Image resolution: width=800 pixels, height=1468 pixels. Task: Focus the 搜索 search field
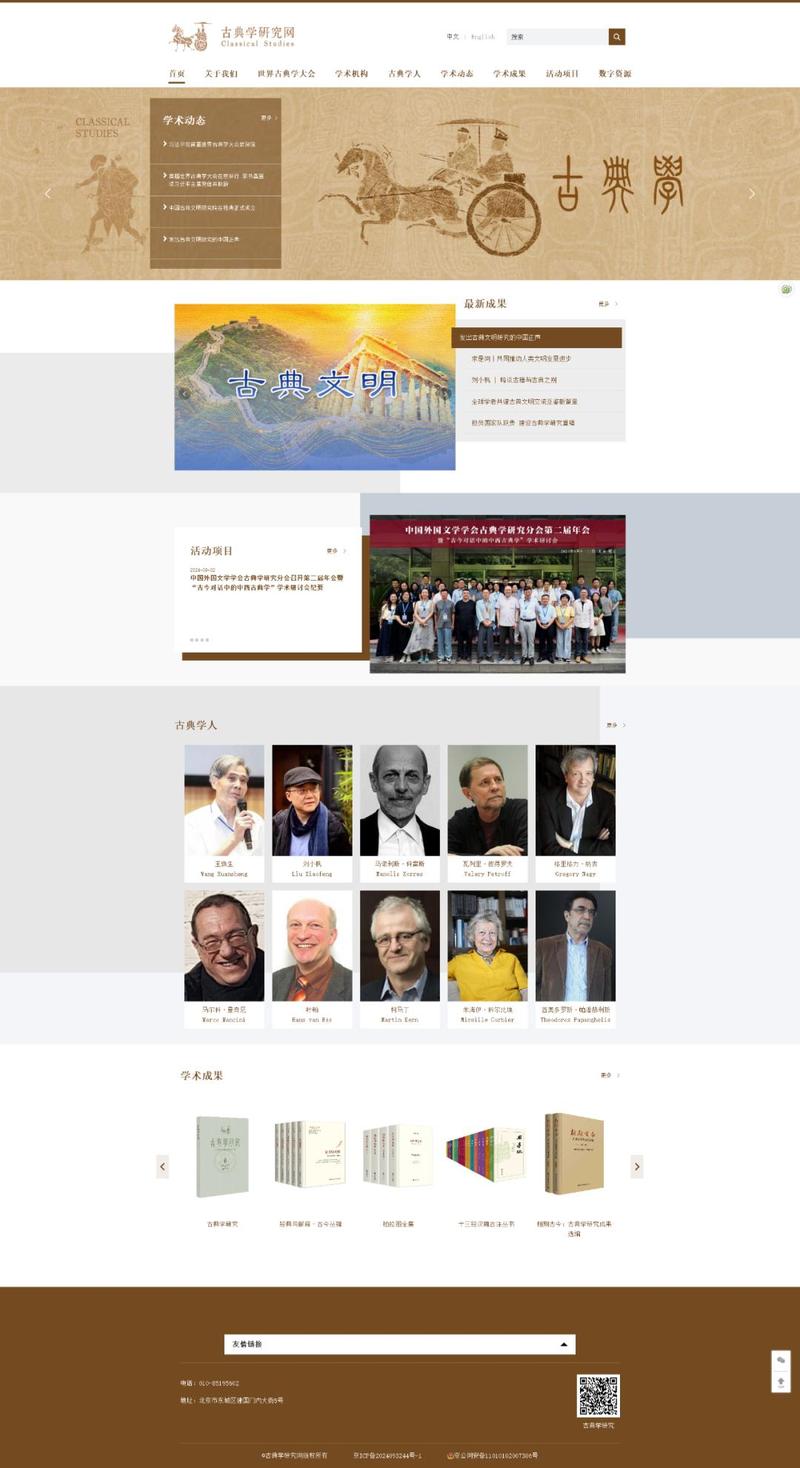tap(557, 37)
